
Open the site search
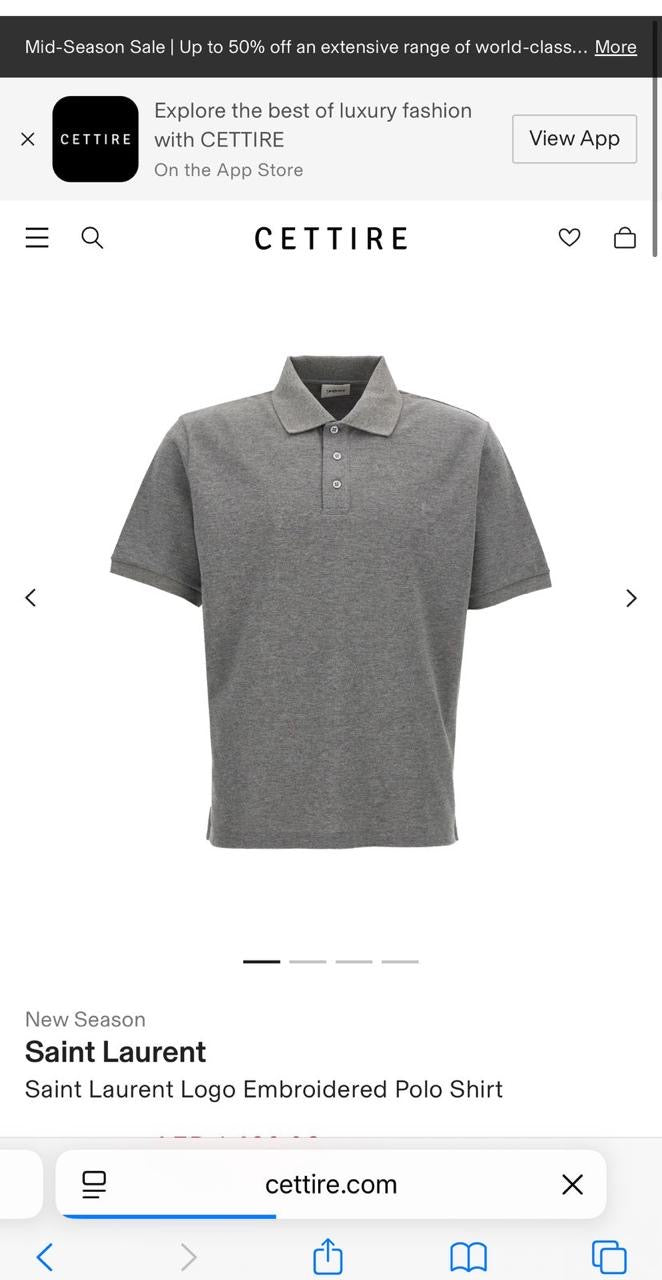pos(92,238)
